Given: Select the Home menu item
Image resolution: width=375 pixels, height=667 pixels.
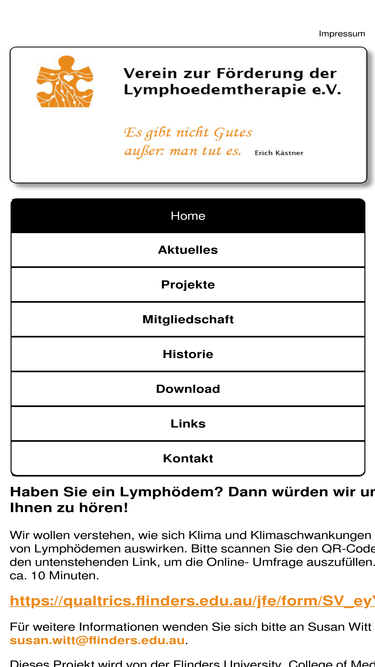Looking at the screenshot, I should click(188, 216).
